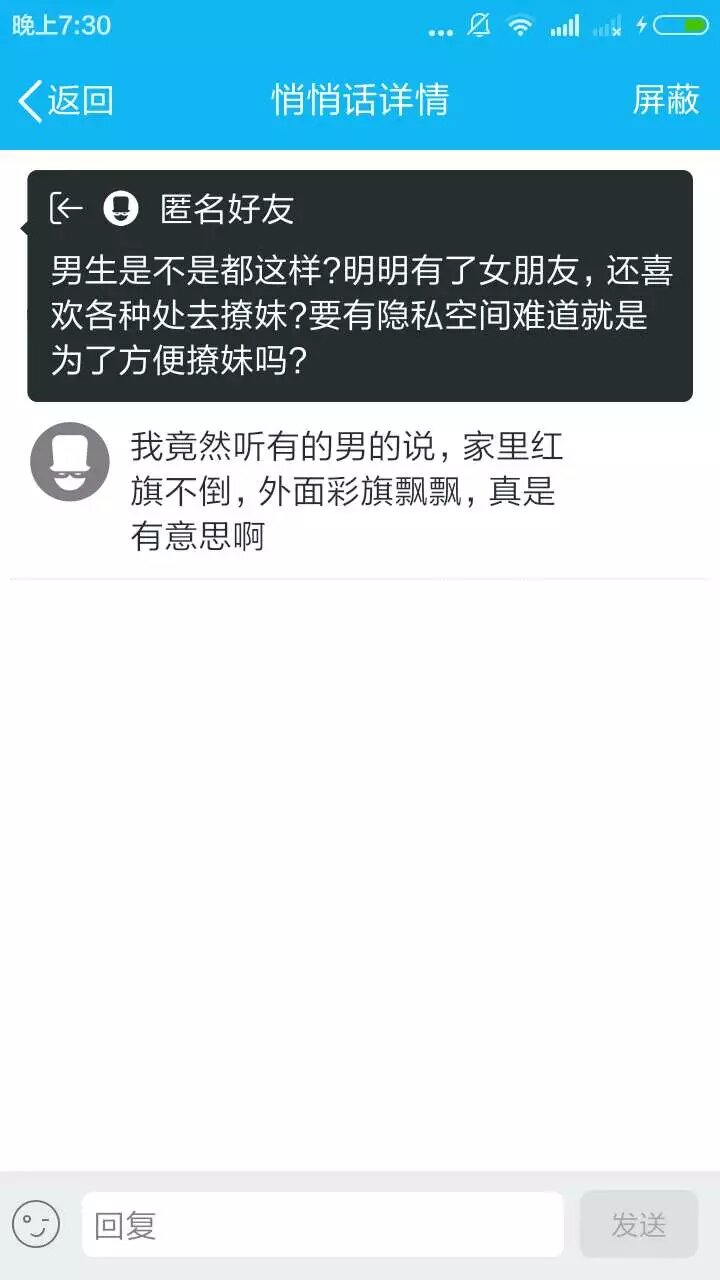Screen dimensions: 720x1280
Task: Go back using the 返回 button
Action: 66,100
